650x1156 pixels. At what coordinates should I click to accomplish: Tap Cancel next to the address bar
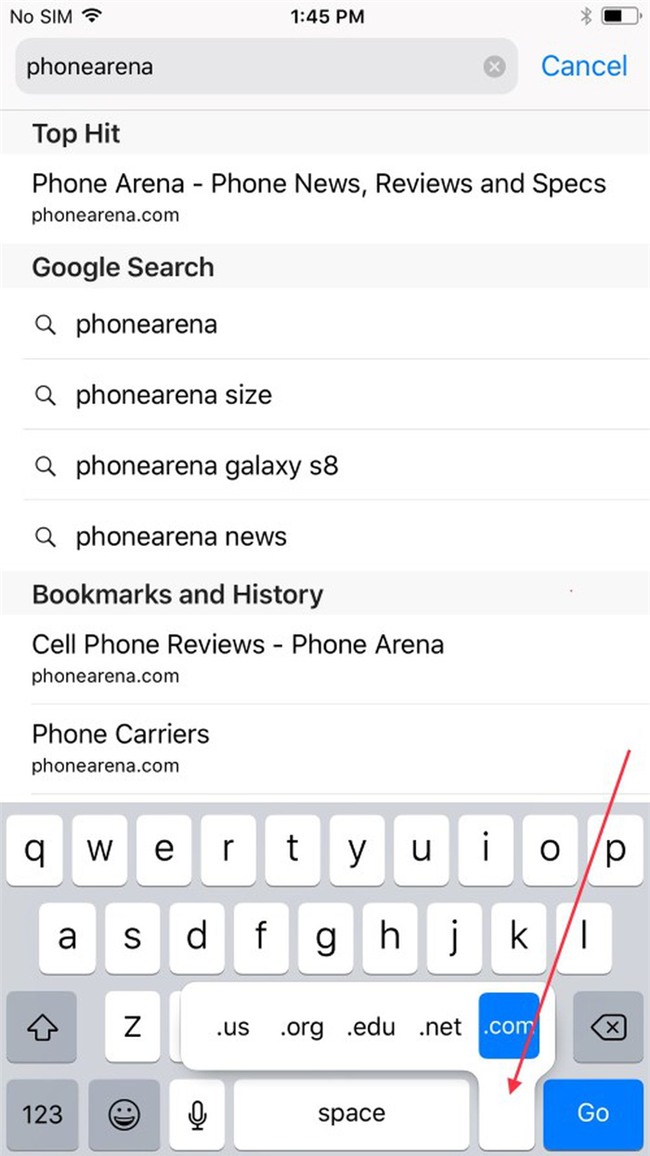coord(584,66)
